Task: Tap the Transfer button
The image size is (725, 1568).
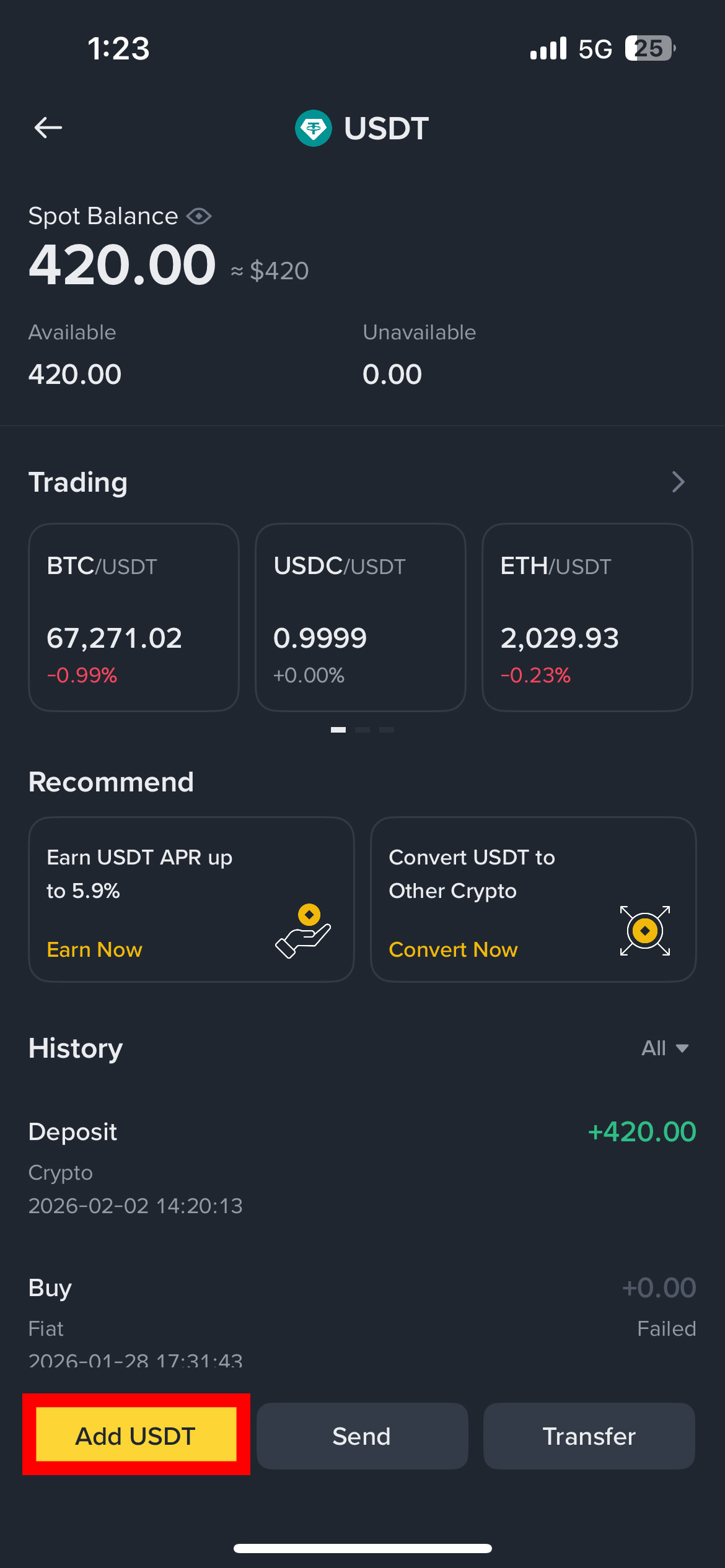Action: [589, 1436]
